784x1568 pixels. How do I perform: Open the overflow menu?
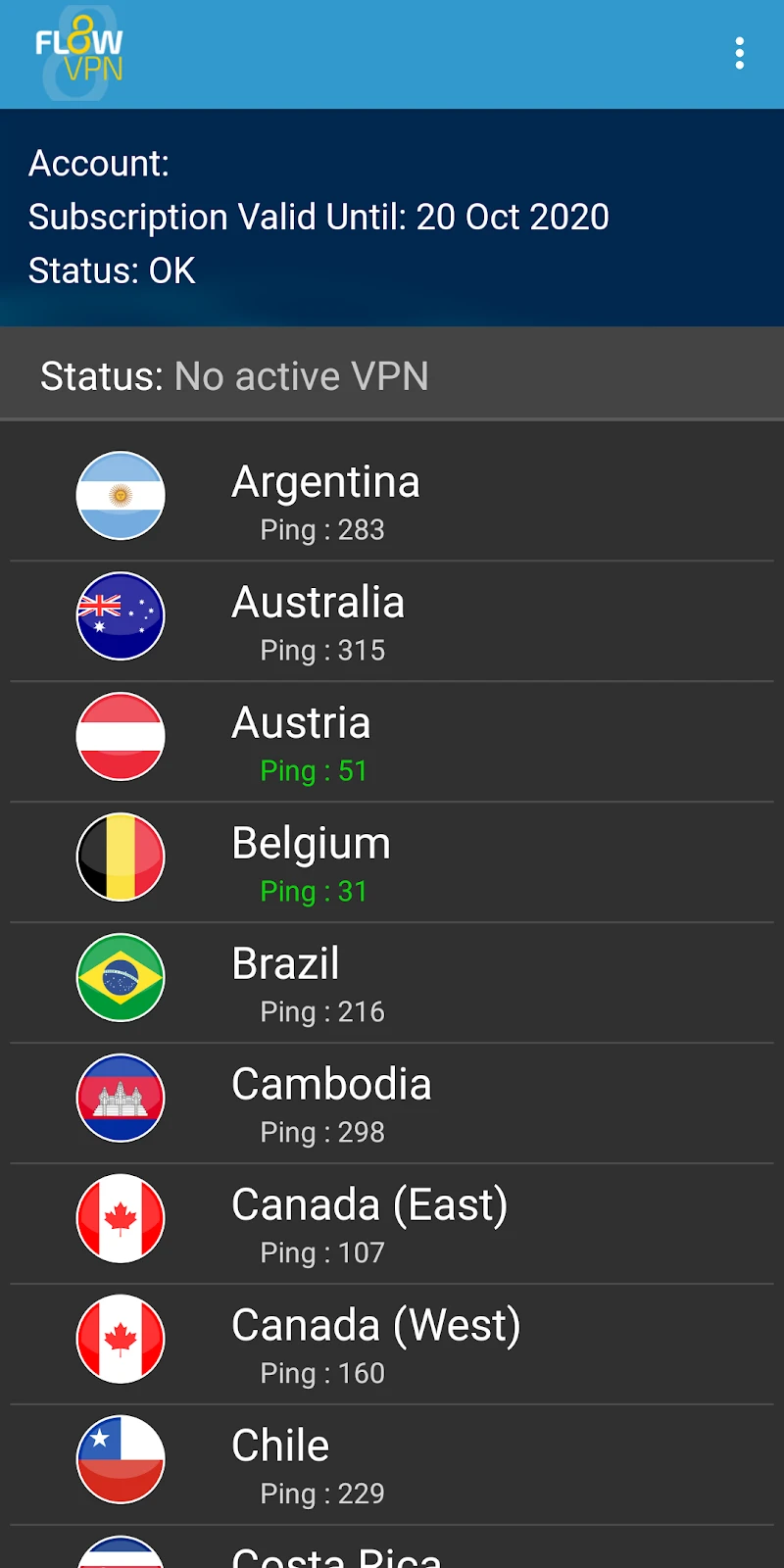pyautogui.click(x=740, y=53)
